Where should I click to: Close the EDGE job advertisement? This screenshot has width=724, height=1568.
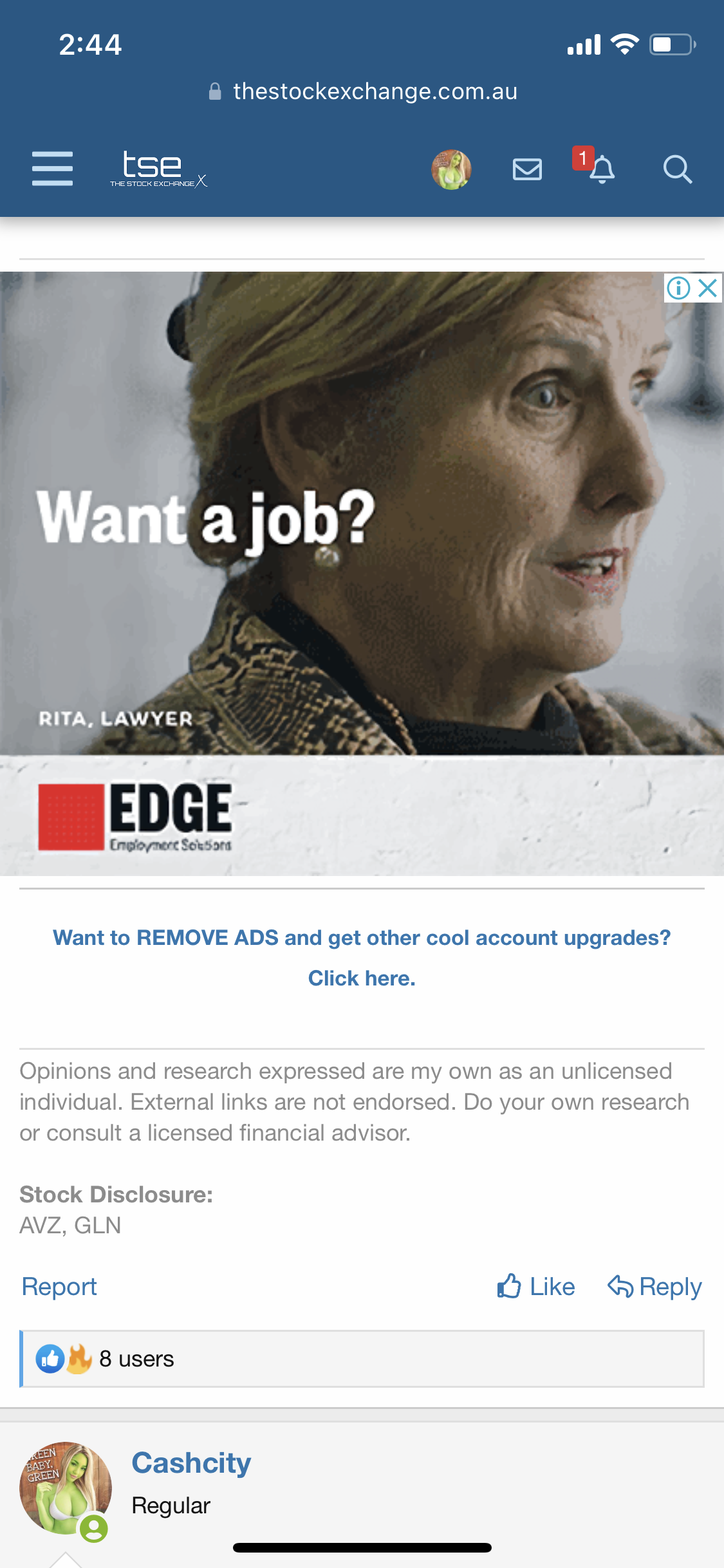708,288
